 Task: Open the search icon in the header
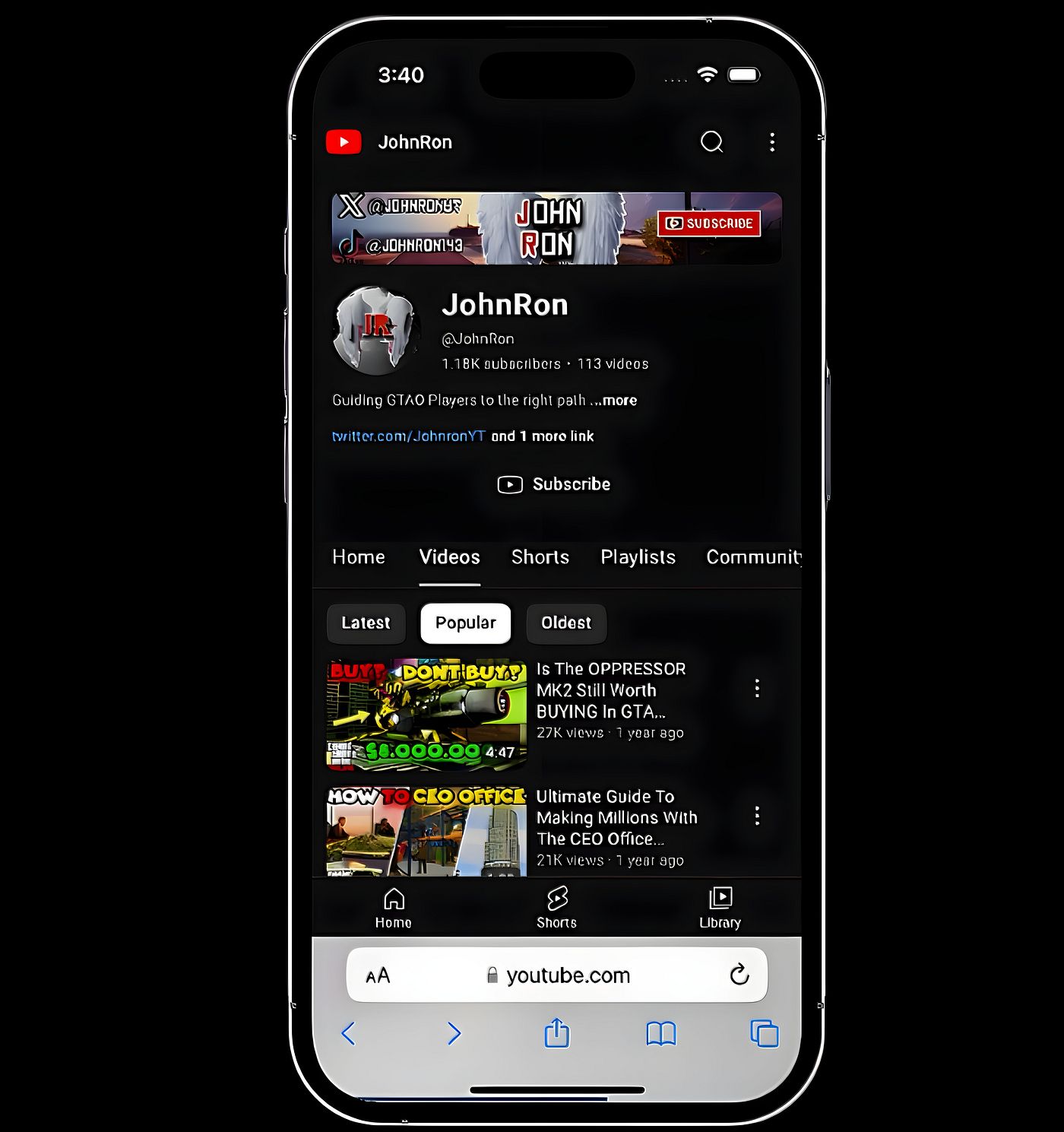pos(711,142)
